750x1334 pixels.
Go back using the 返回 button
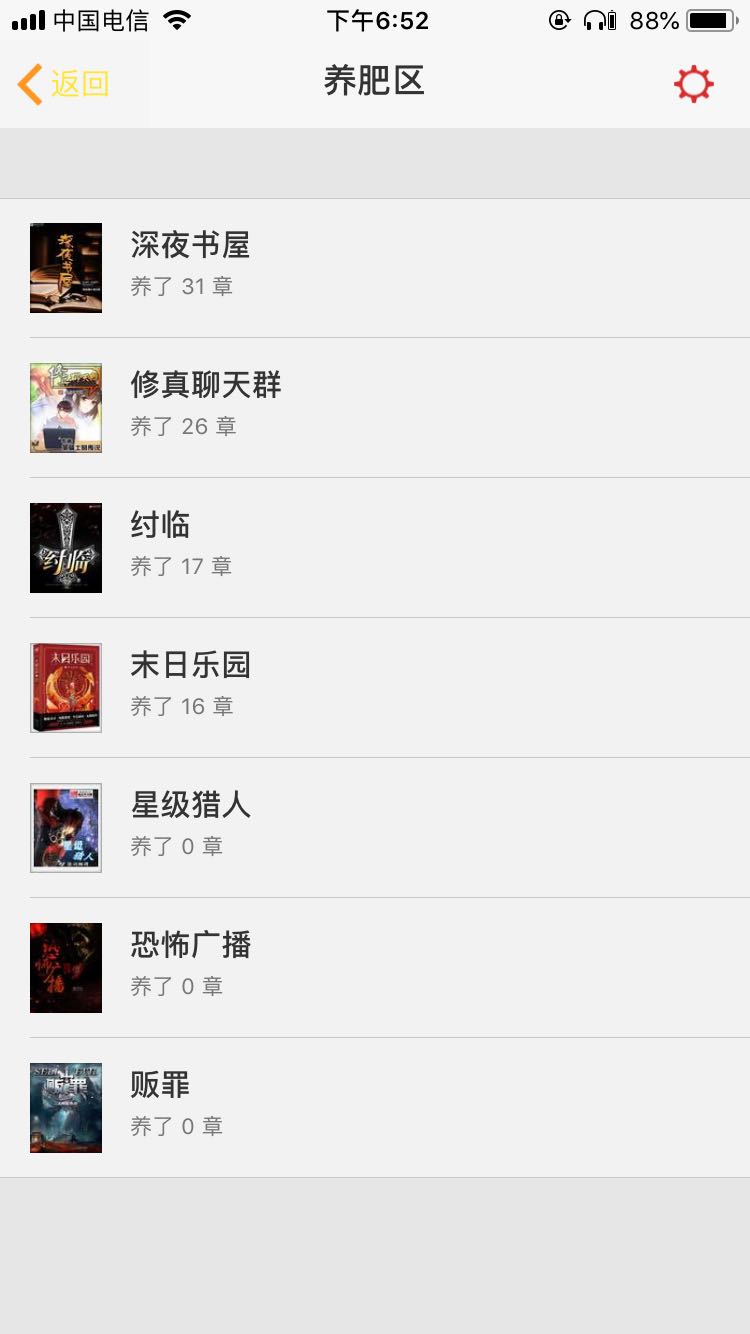point(63,84)
